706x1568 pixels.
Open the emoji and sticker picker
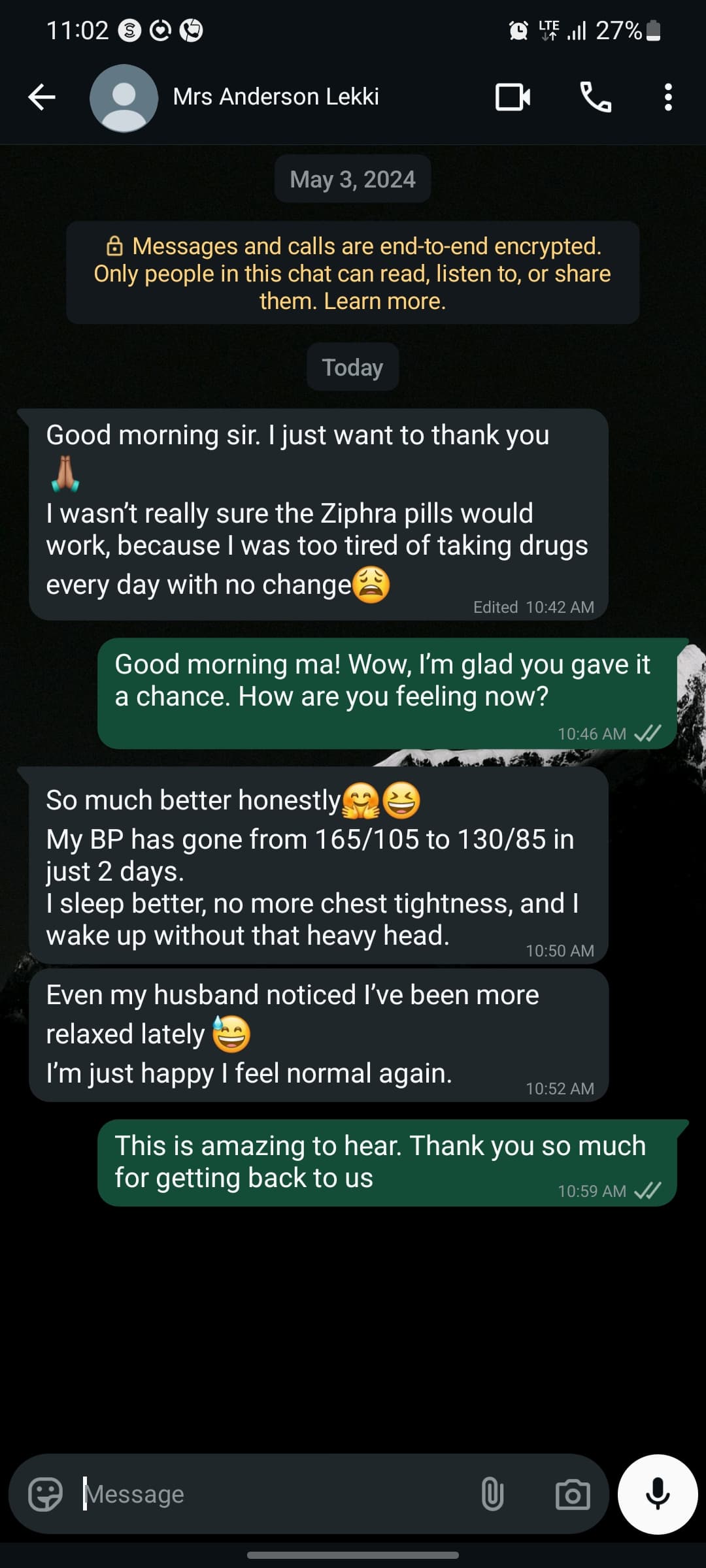[x=46, y=1494]
